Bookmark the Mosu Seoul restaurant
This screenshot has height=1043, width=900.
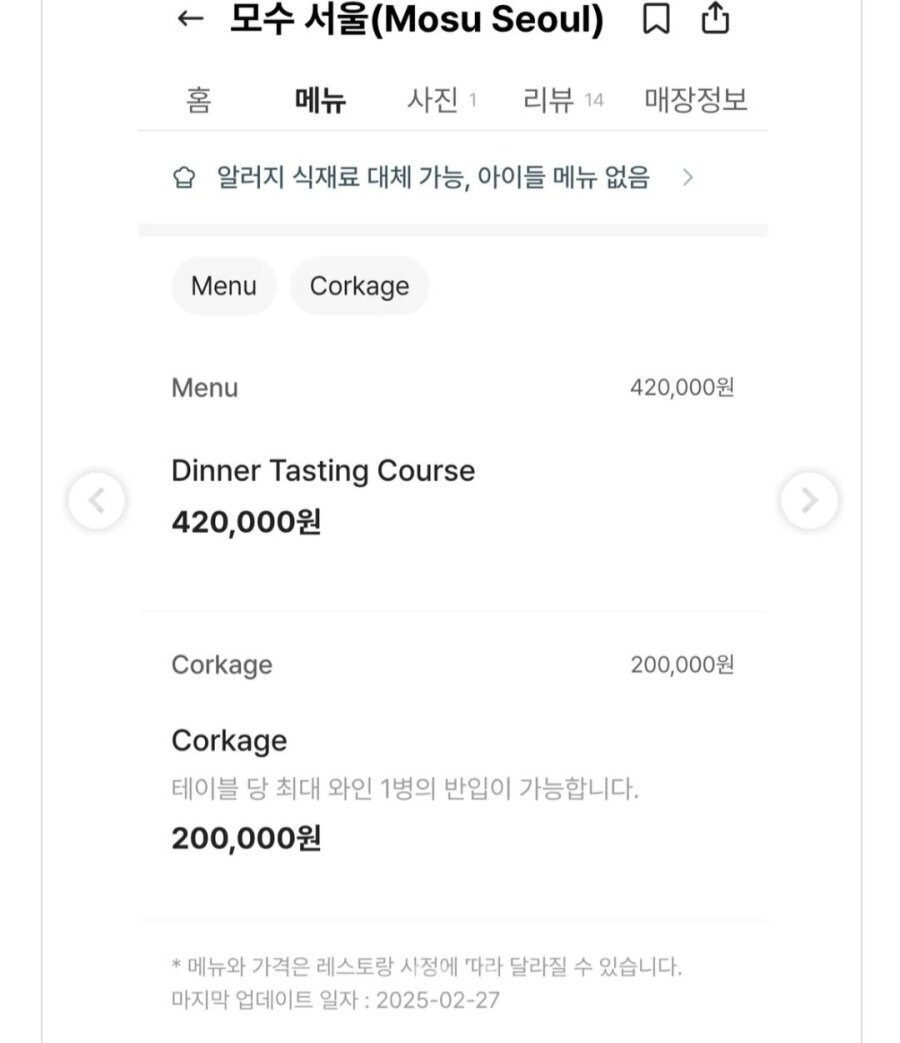pyautogui.click(x=656, y=17)
